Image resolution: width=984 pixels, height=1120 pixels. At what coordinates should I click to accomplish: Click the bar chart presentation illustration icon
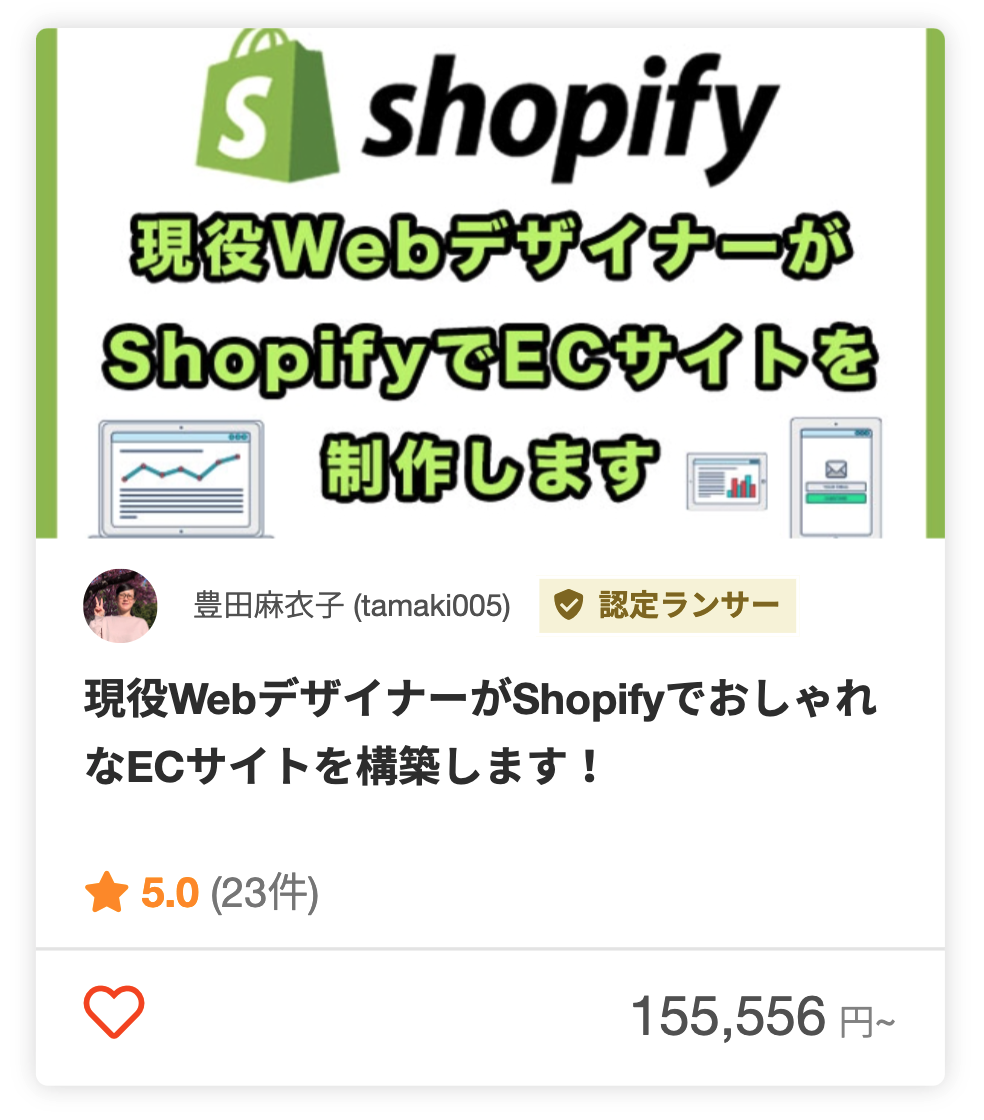[725, 480]
